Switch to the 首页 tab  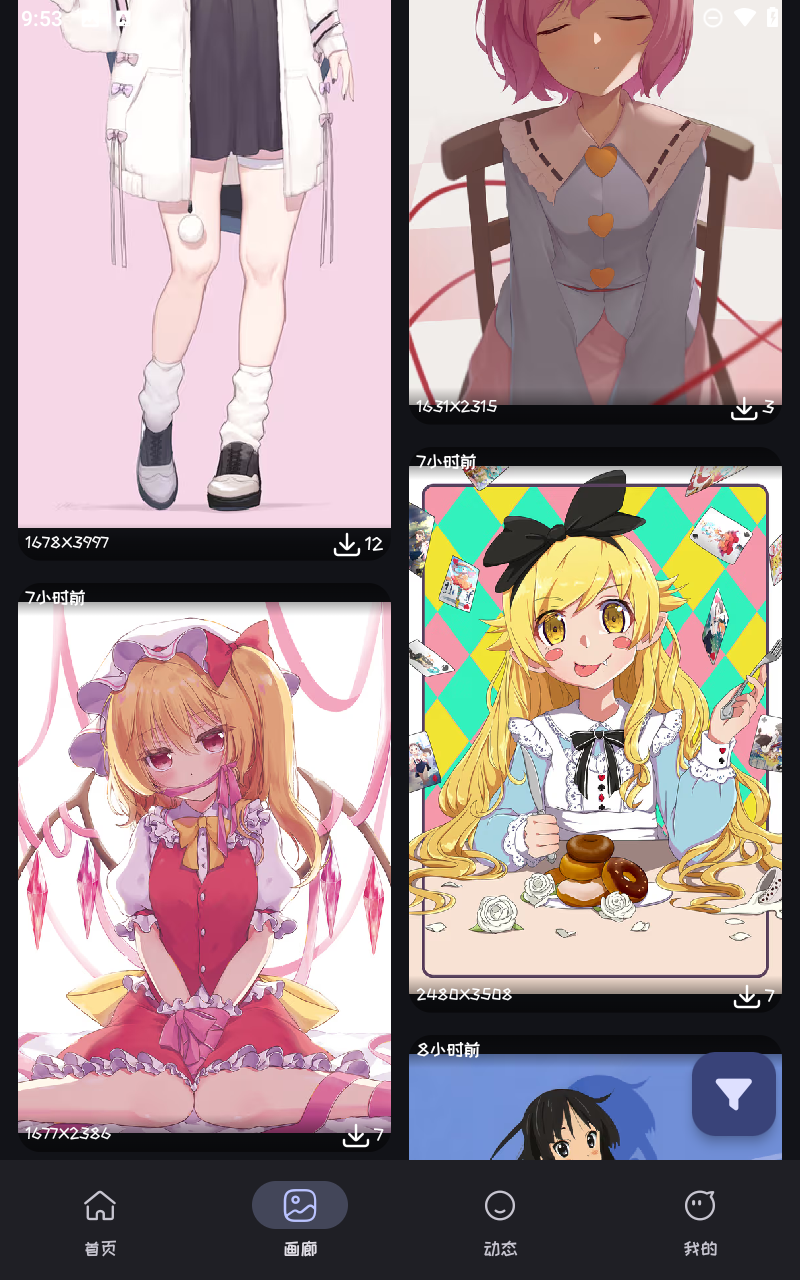pyautogui.click(x=100, y=1220)
